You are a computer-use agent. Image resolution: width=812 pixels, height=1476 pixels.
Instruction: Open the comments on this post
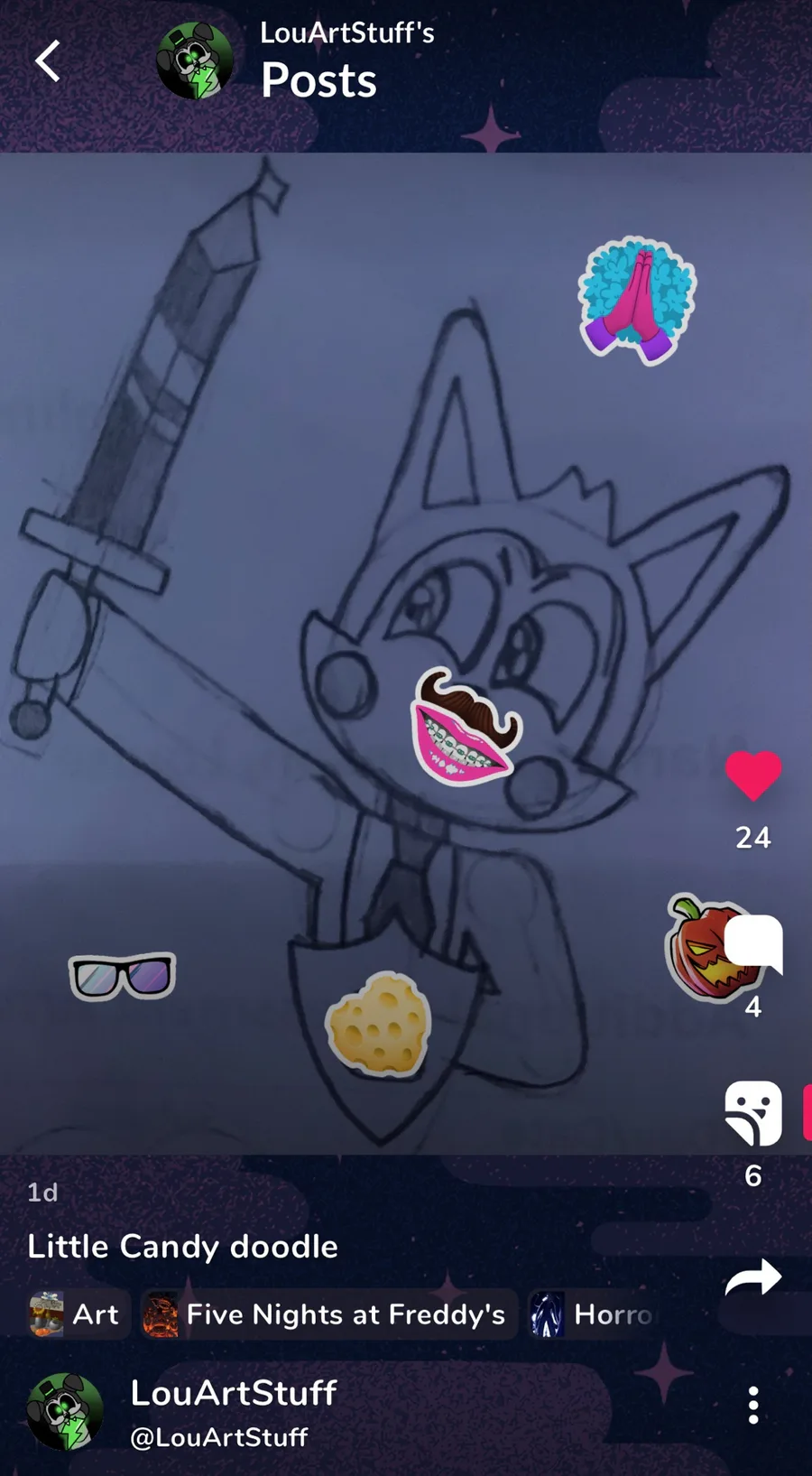[x=753, y=944]
